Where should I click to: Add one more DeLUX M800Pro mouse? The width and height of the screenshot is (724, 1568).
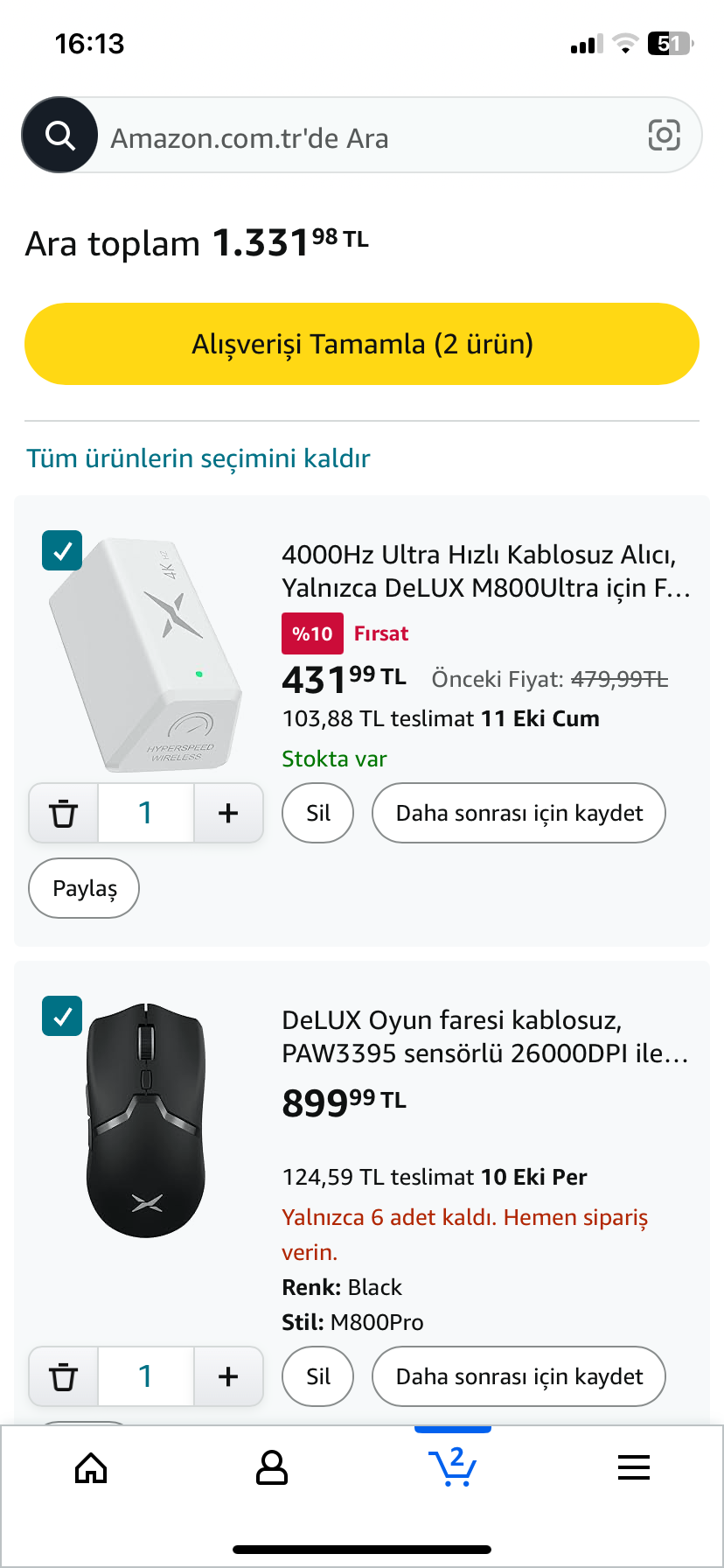click(228, 1376)
